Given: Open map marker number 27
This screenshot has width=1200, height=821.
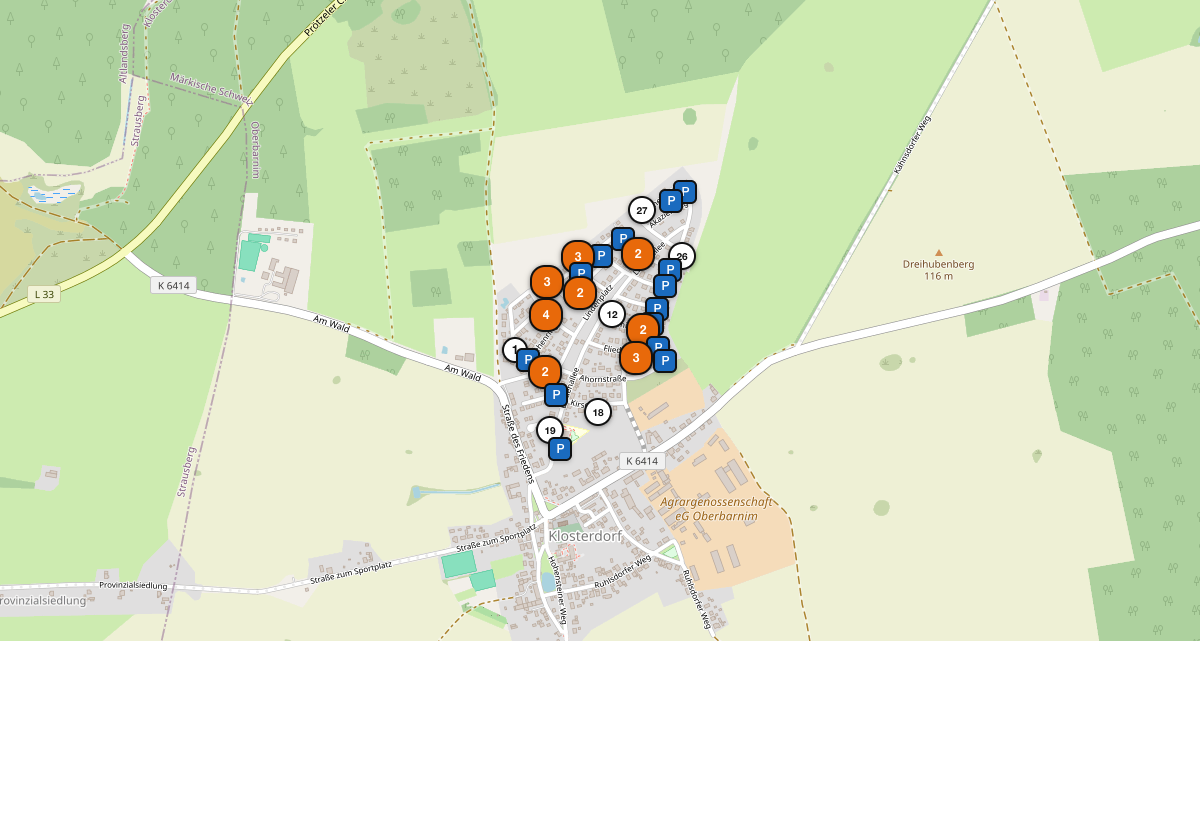Looking at the screenshot, I should pos(642,210).
